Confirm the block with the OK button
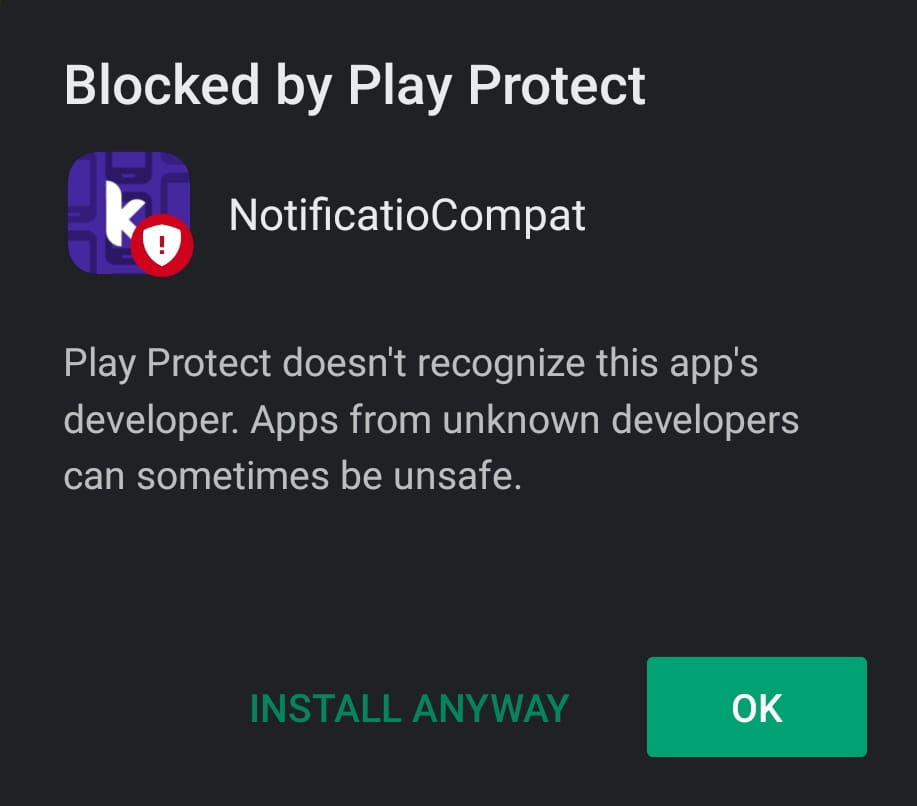 point(756,707)
